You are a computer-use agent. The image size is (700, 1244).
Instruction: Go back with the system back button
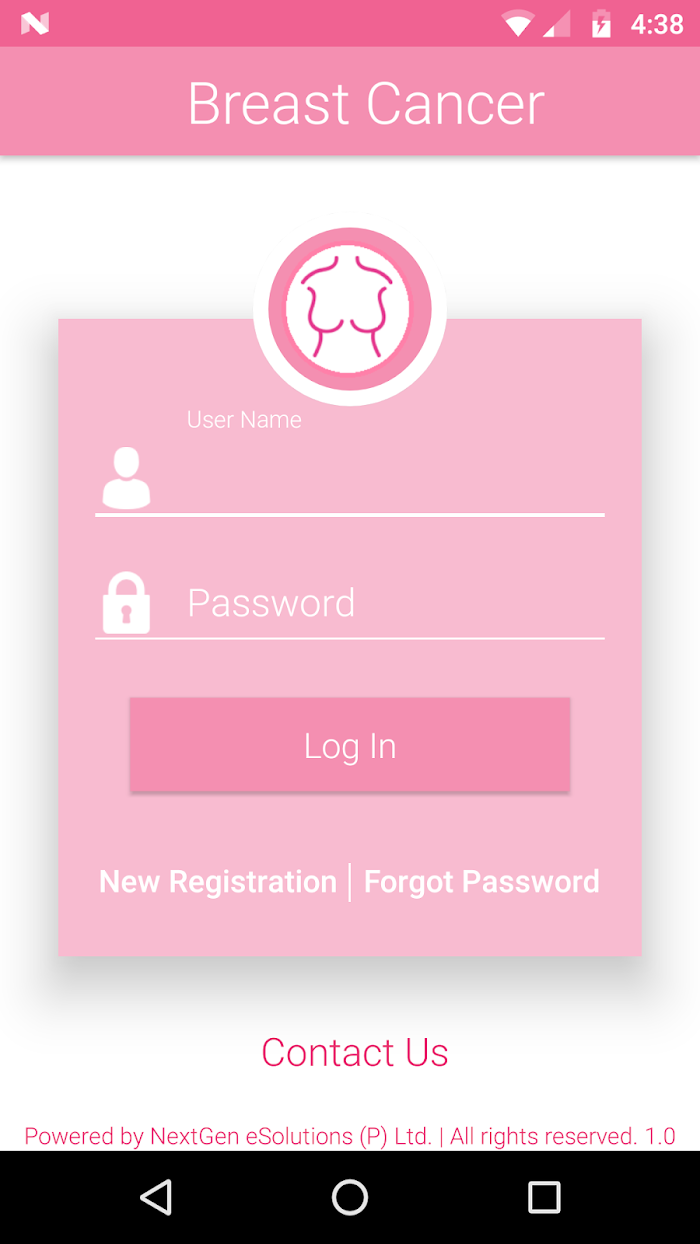coord(156,1197)
